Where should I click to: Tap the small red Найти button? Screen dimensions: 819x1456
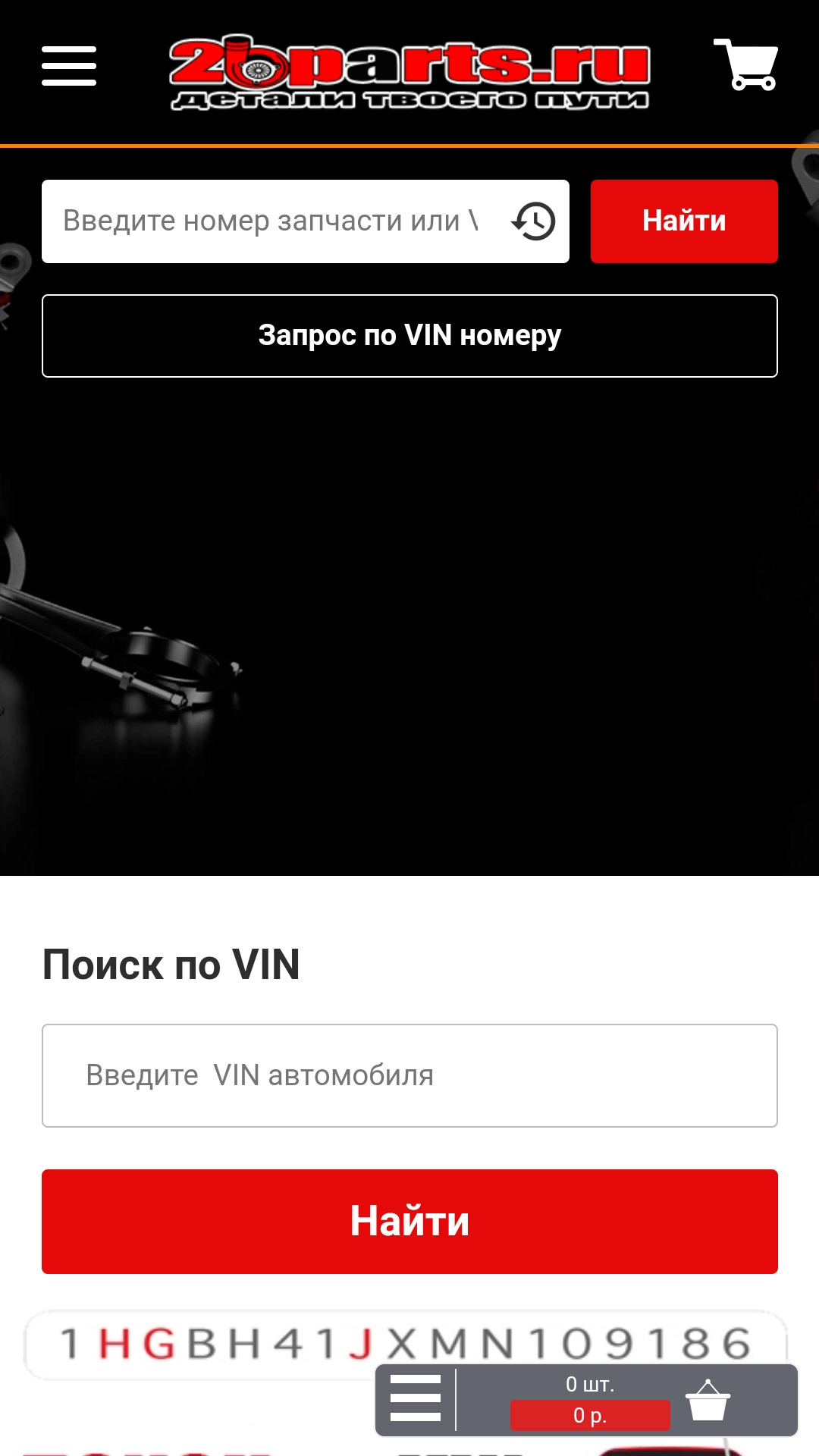point(684,221)
